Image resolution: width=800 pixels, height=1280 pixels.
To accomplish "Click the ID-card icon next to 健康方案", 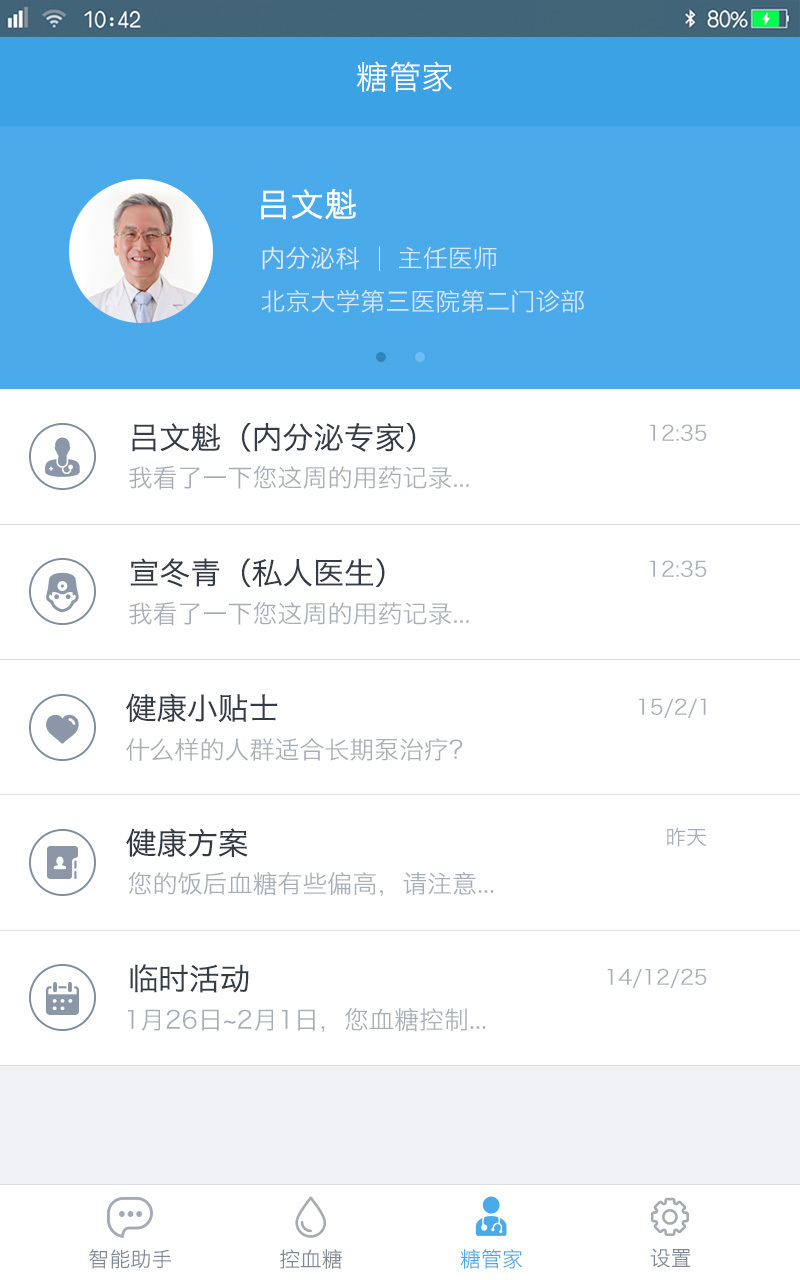I will 62,862.
